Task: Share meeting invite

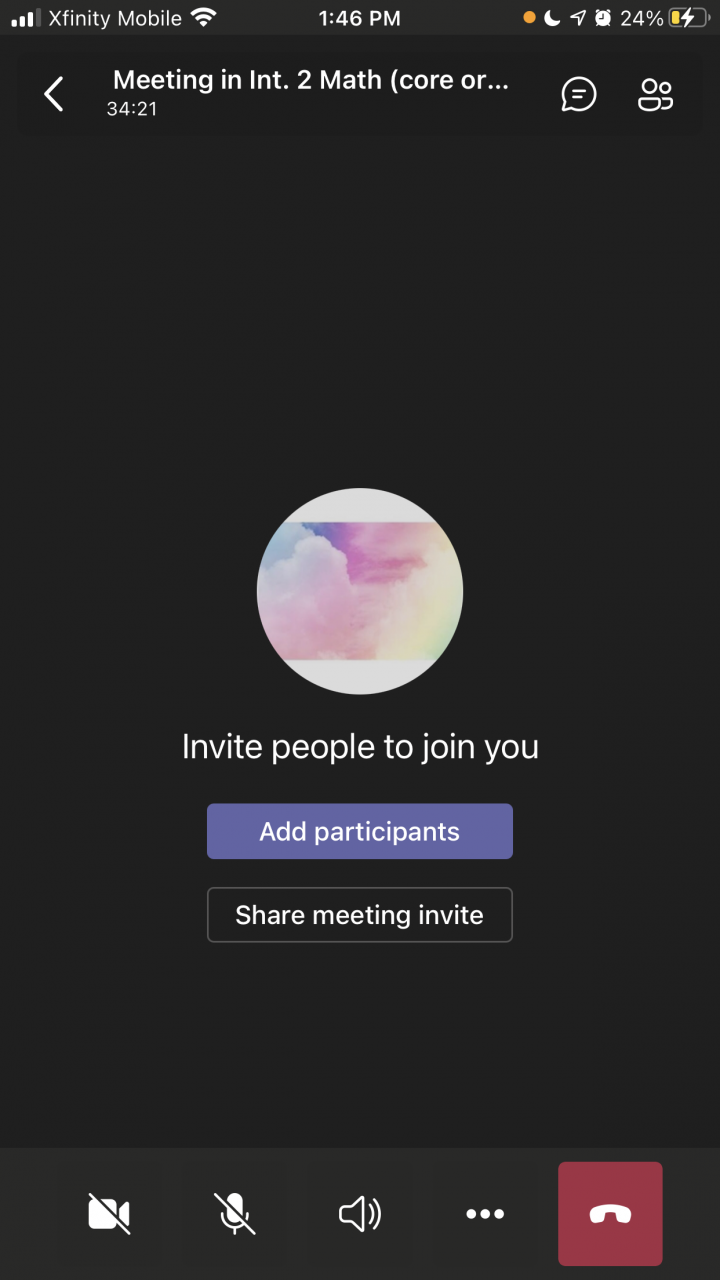Action: coord(359,915)
